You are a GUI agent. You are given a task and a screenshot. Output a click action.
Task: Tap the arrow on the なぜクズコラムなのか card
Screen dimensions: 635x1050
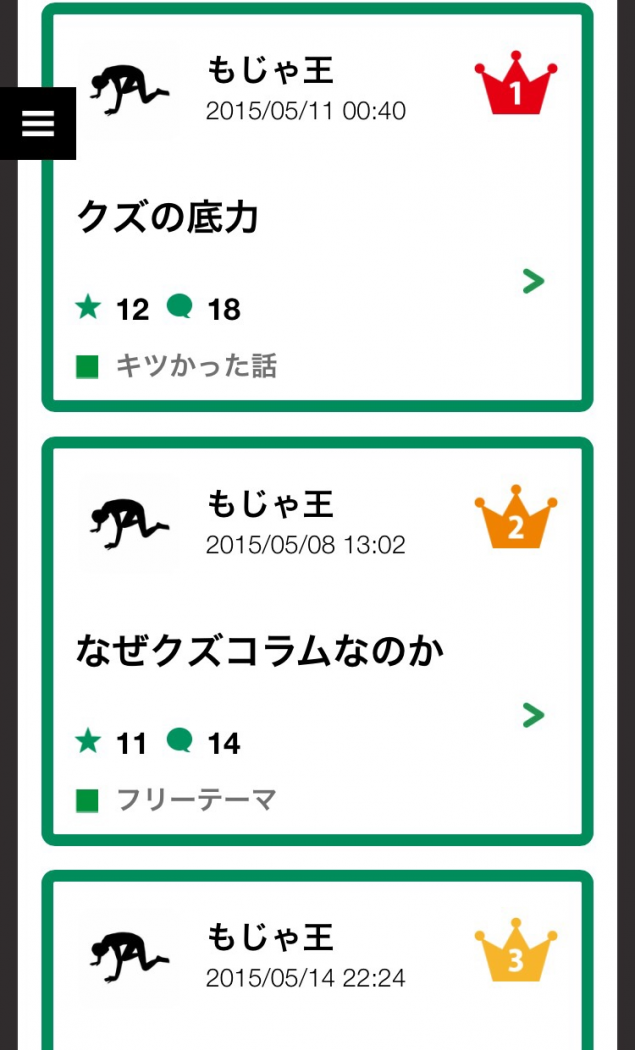click(x=533, y=715)
